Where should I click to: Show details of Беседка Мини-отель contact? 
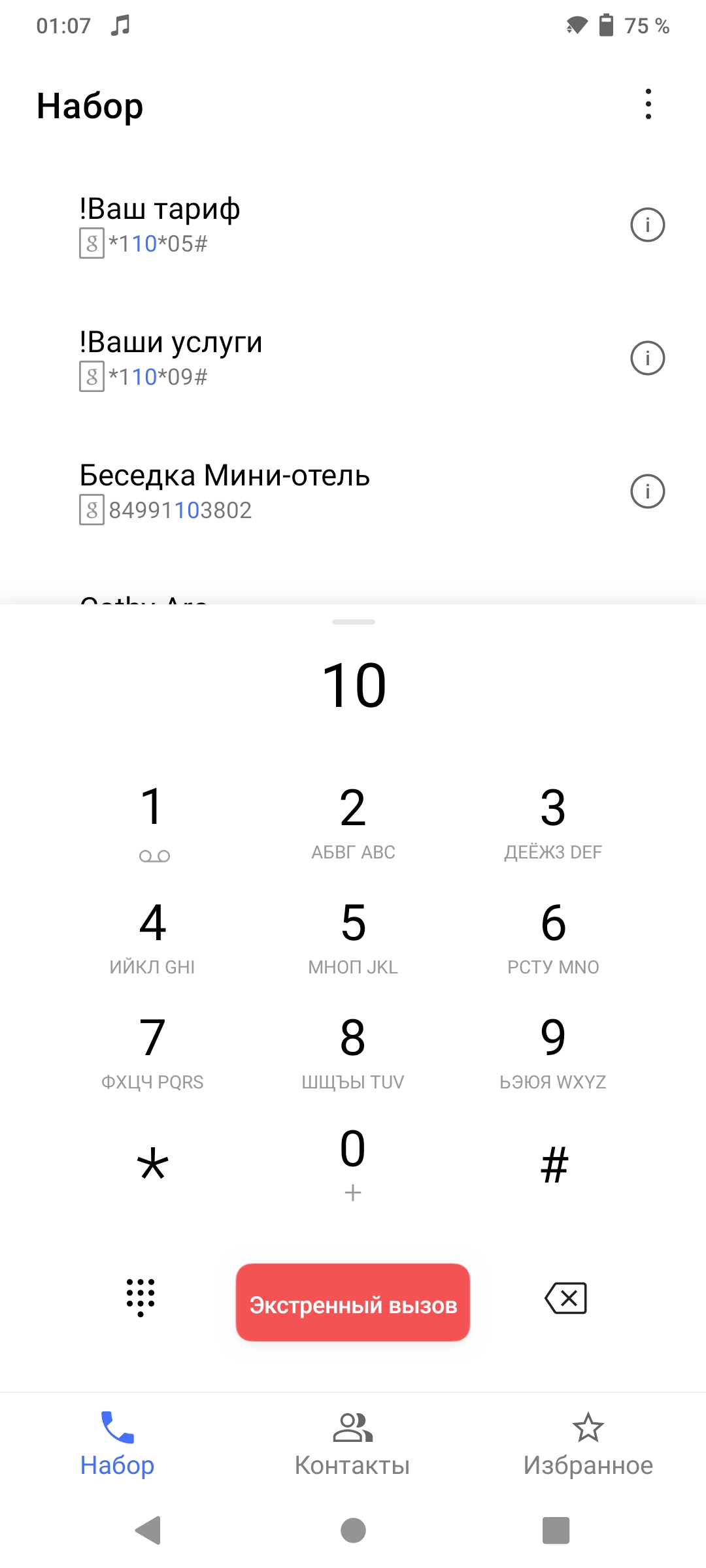coord(647,491)
